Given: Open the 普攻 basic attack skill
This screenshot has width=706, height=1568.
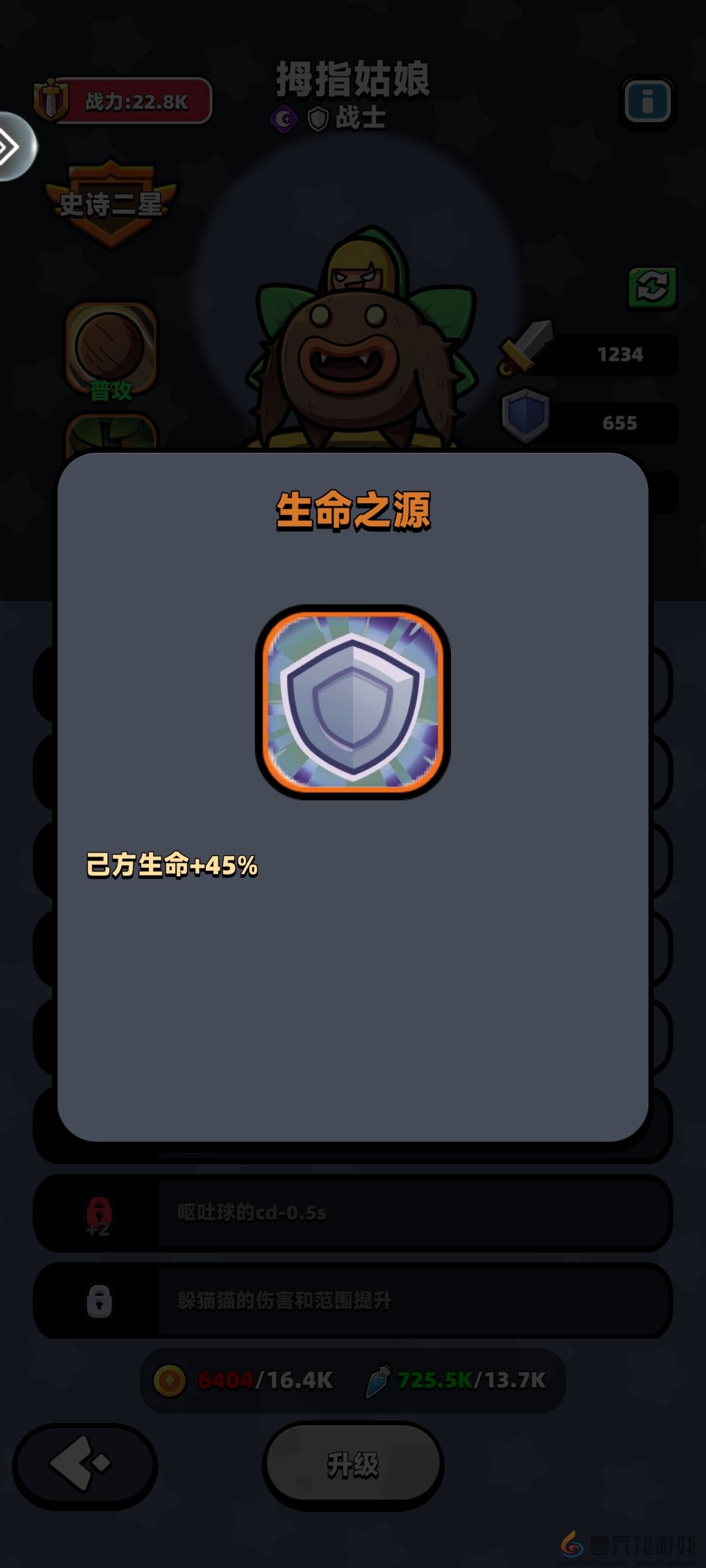Looking at the screenshot, I should click(110, 350).
